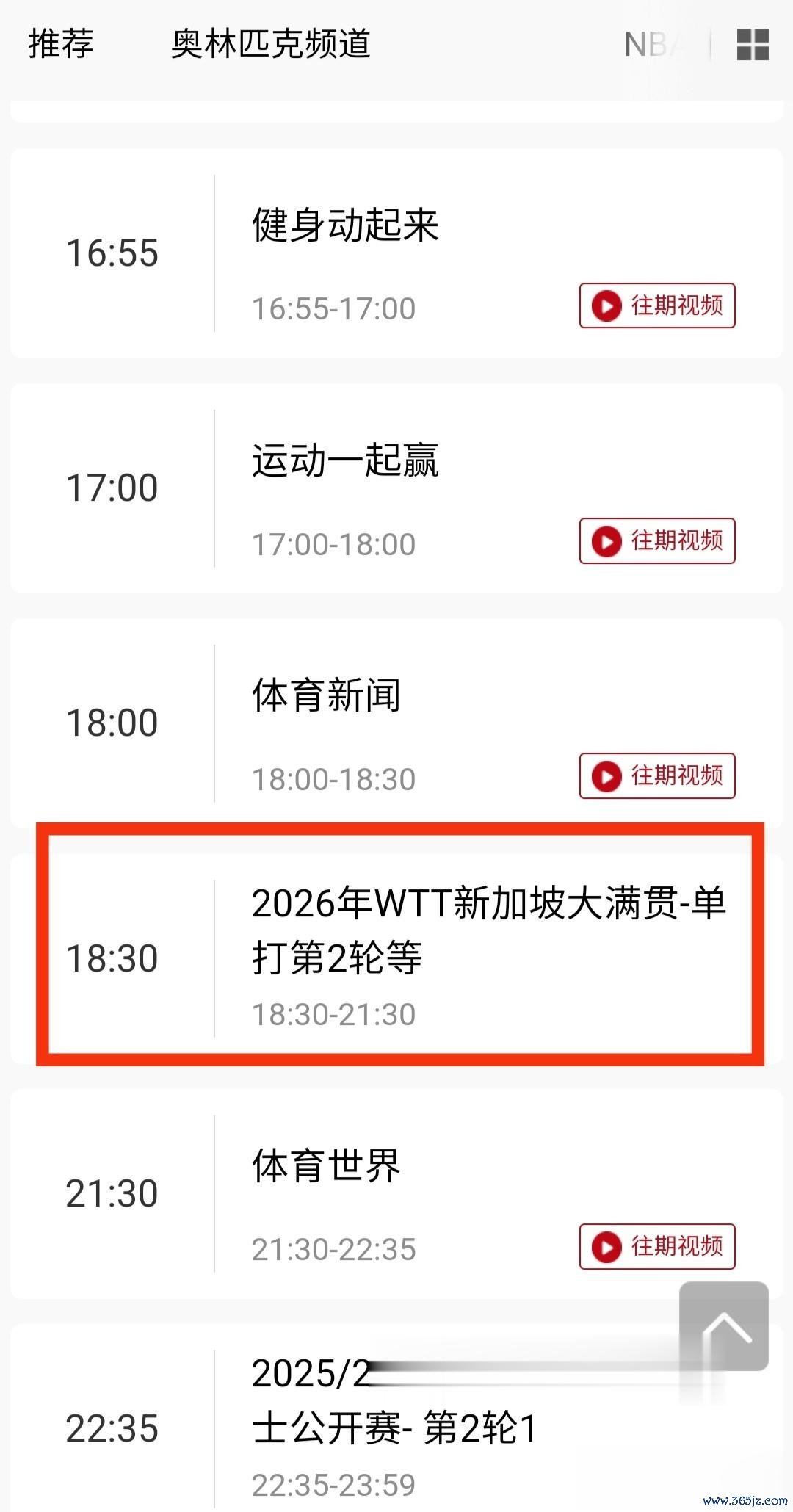Viewport: 793px width, 1512px height.
Task: Watch past videos of 体育新闻
Action: [x=657, y=776]
